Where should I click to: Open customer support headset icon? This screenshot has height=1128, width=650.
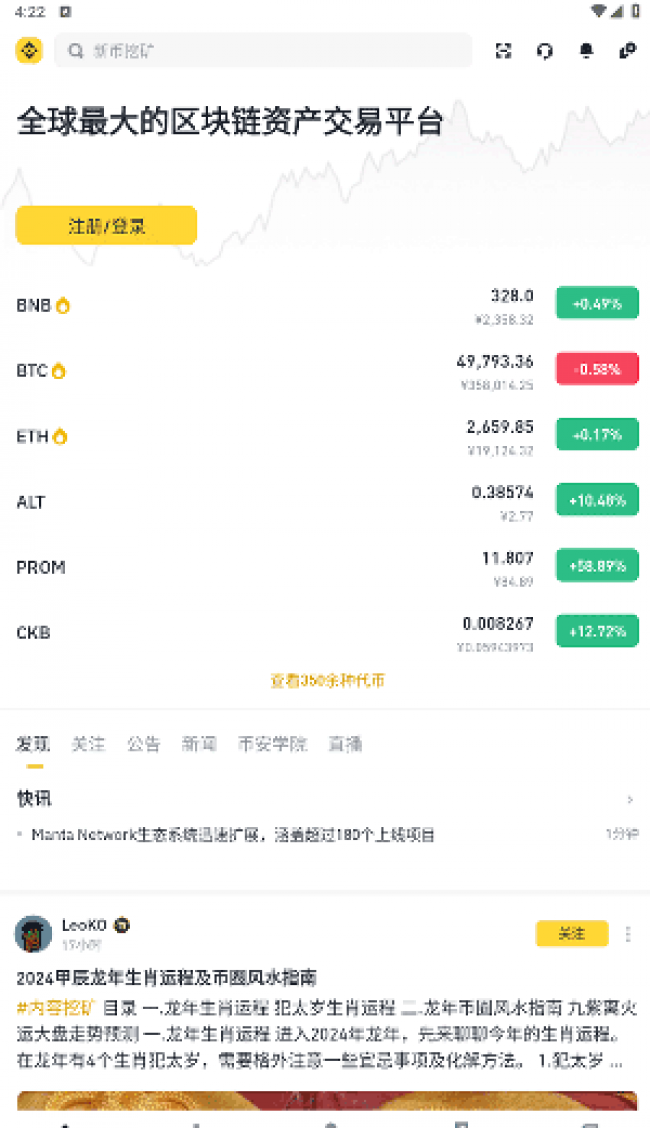click(x=545, y=50)
